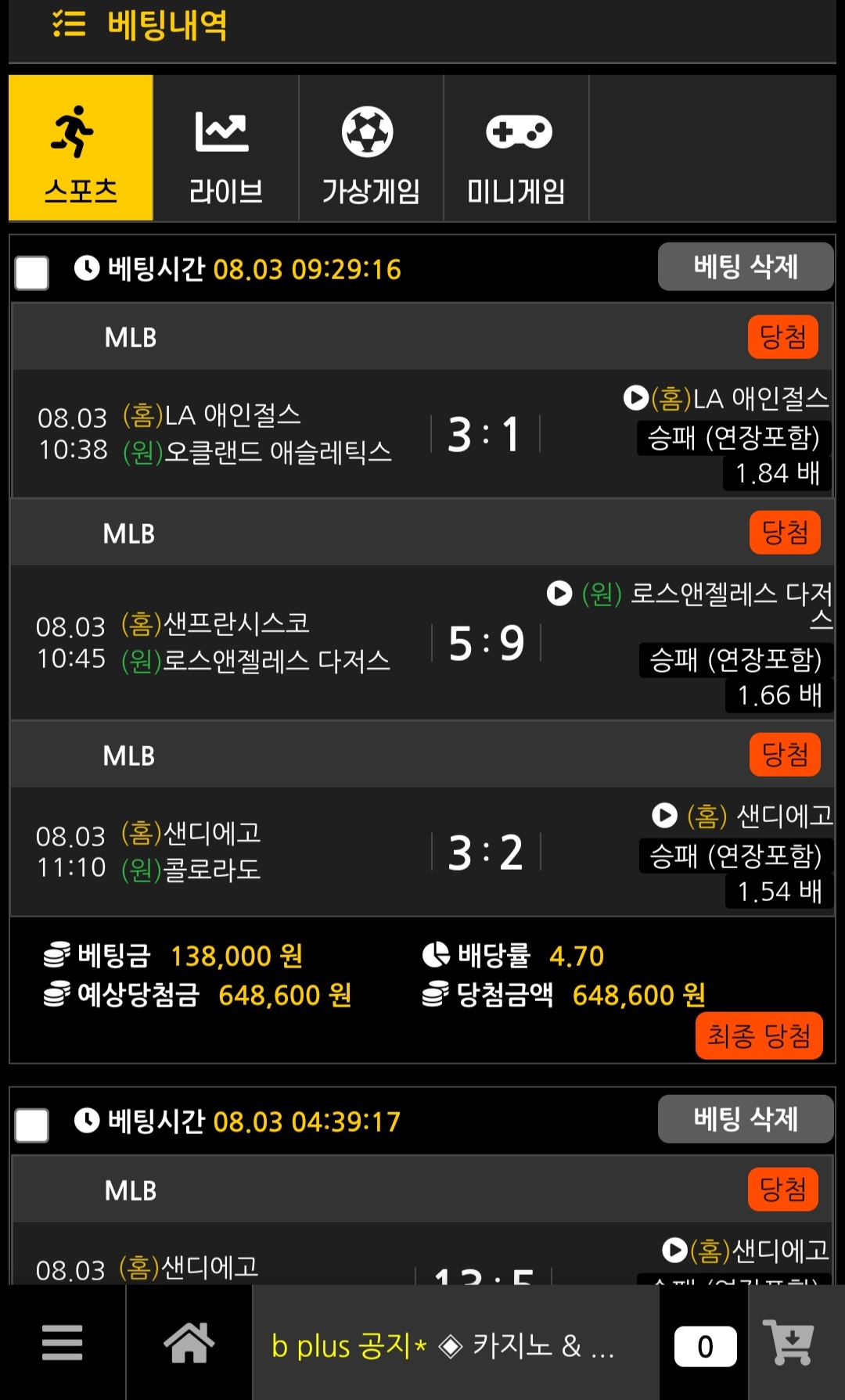
Task: Switch to the 미니게임 tab
Action: tap(516, 148)
